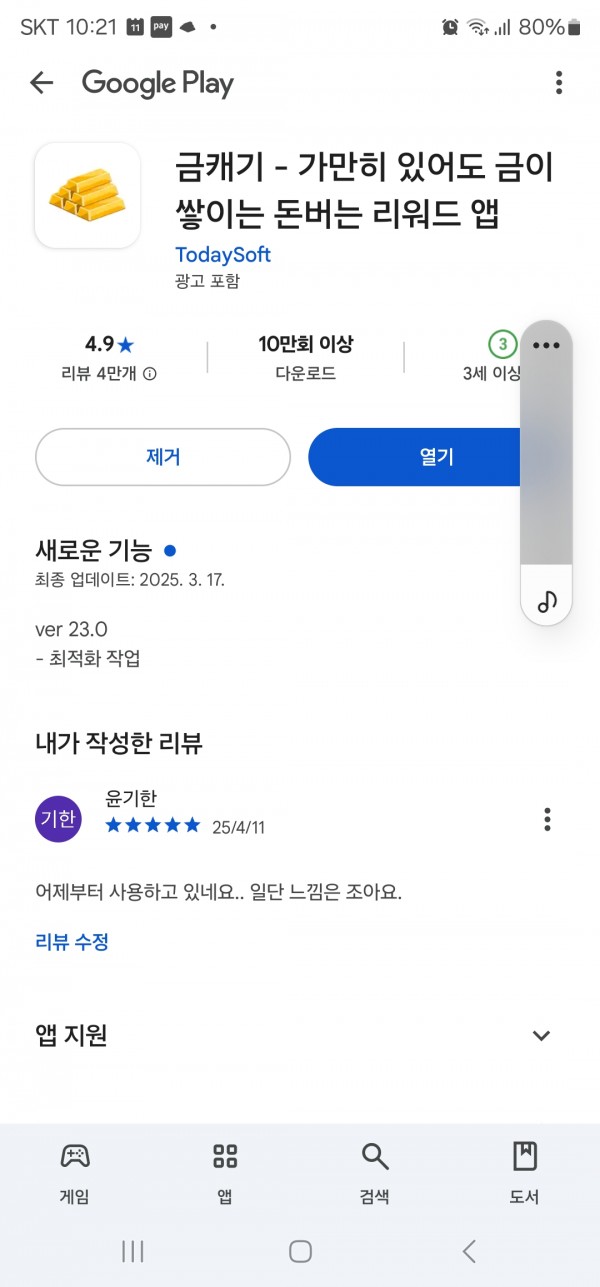The height and width of the screenshot is (1287, 600).
Task: Tap 제거 to uninstall the app
Action: 163,457
